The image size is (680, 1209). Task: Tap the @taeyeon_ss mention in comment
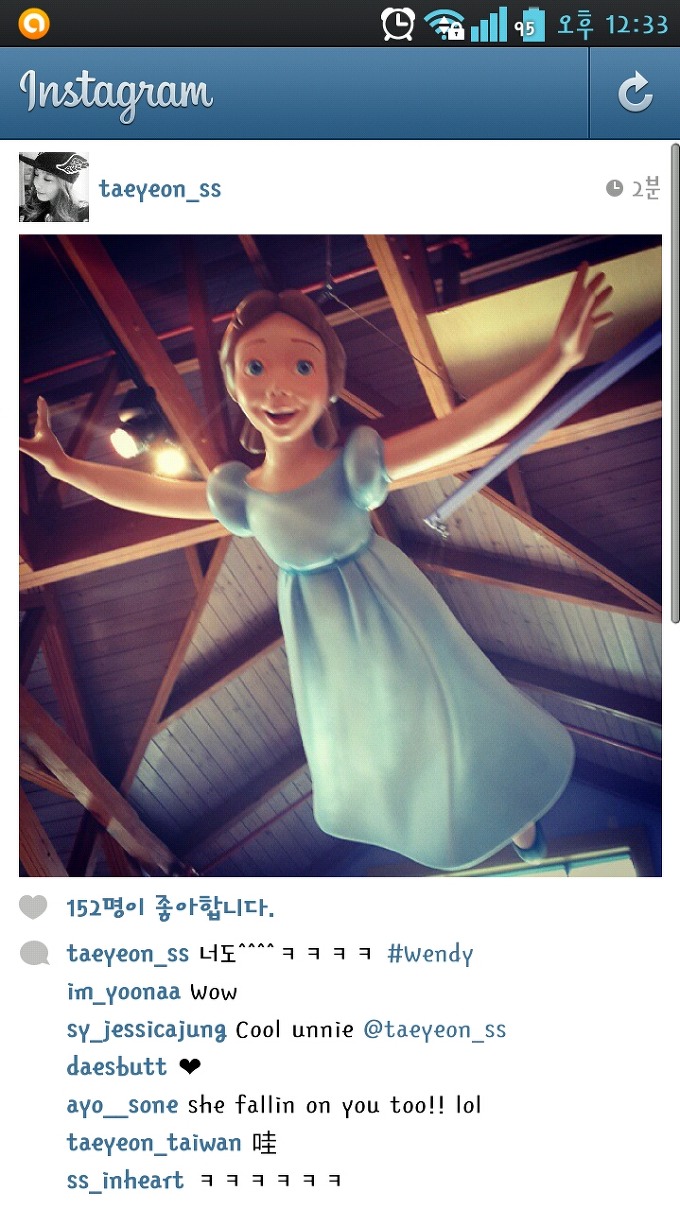tap(434, 1030)
